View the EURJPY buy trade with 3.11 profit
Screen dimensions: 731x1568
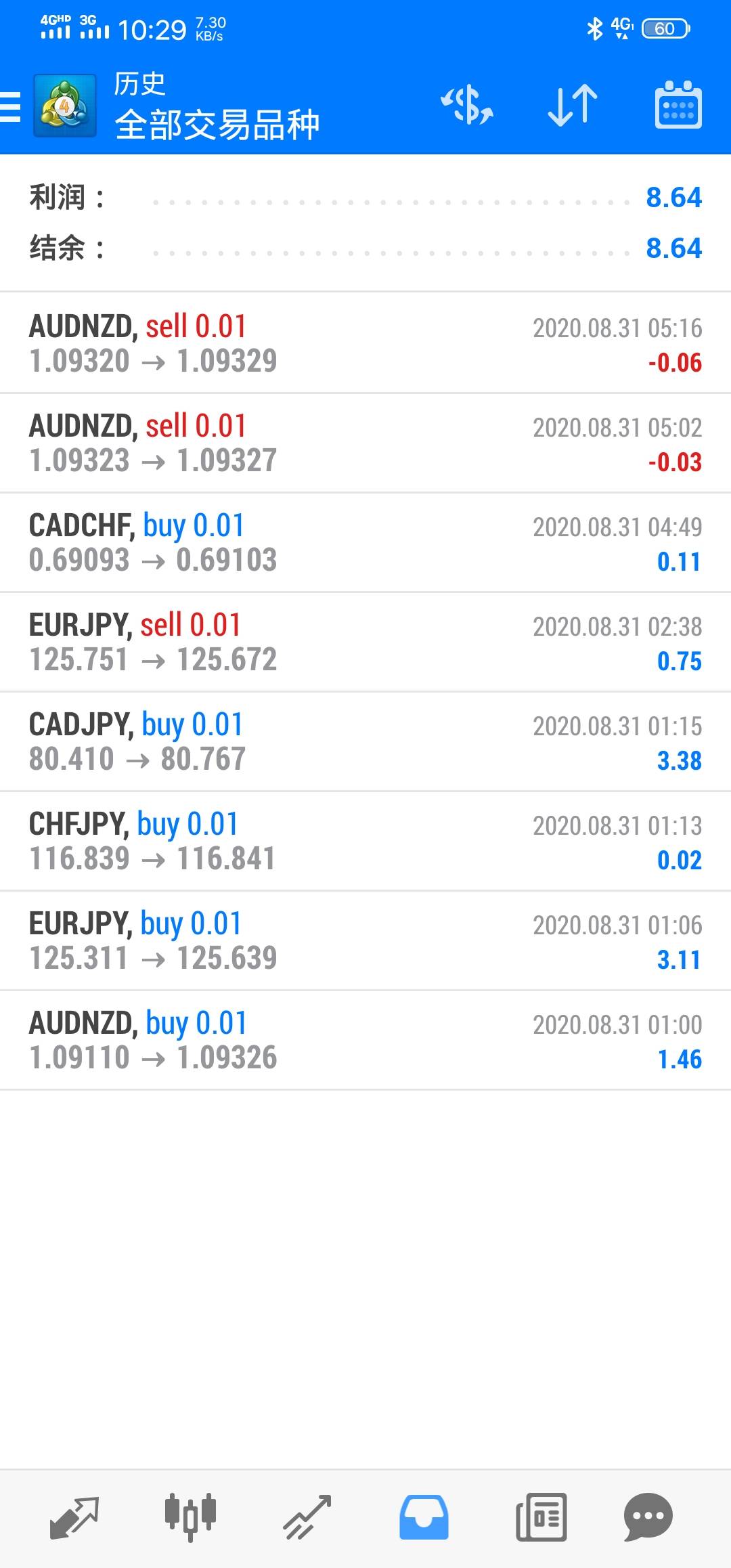[x=365, y=940]
